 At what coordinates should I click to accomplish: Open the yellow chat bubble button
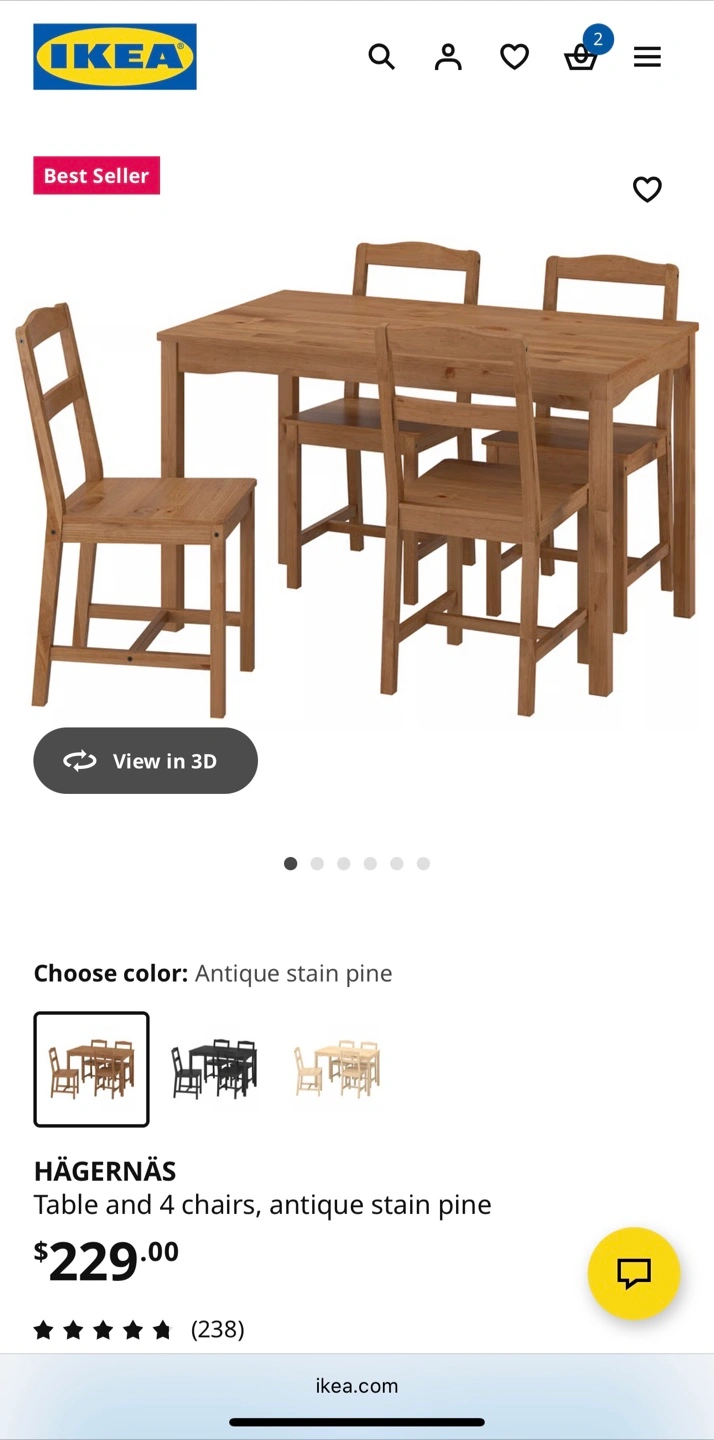pos(633,1273)
